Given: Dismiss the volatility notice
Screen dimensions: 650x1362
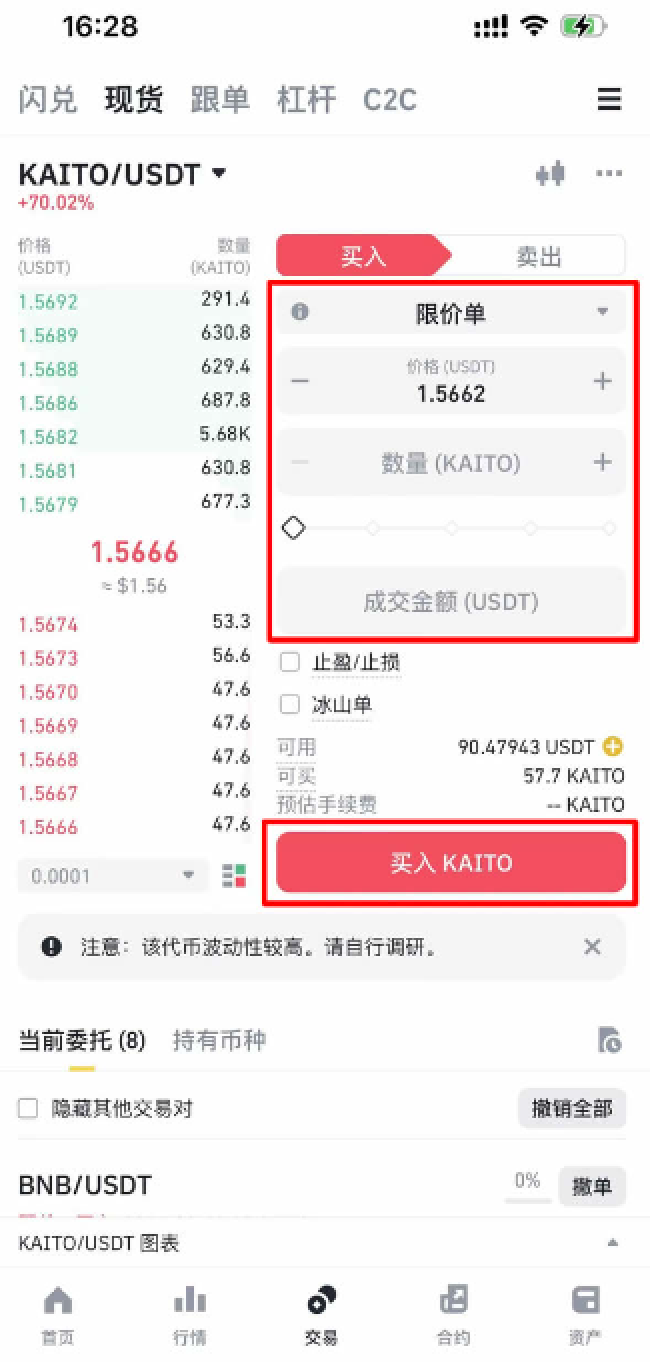Looking at the screenshot, I should 592,946.
